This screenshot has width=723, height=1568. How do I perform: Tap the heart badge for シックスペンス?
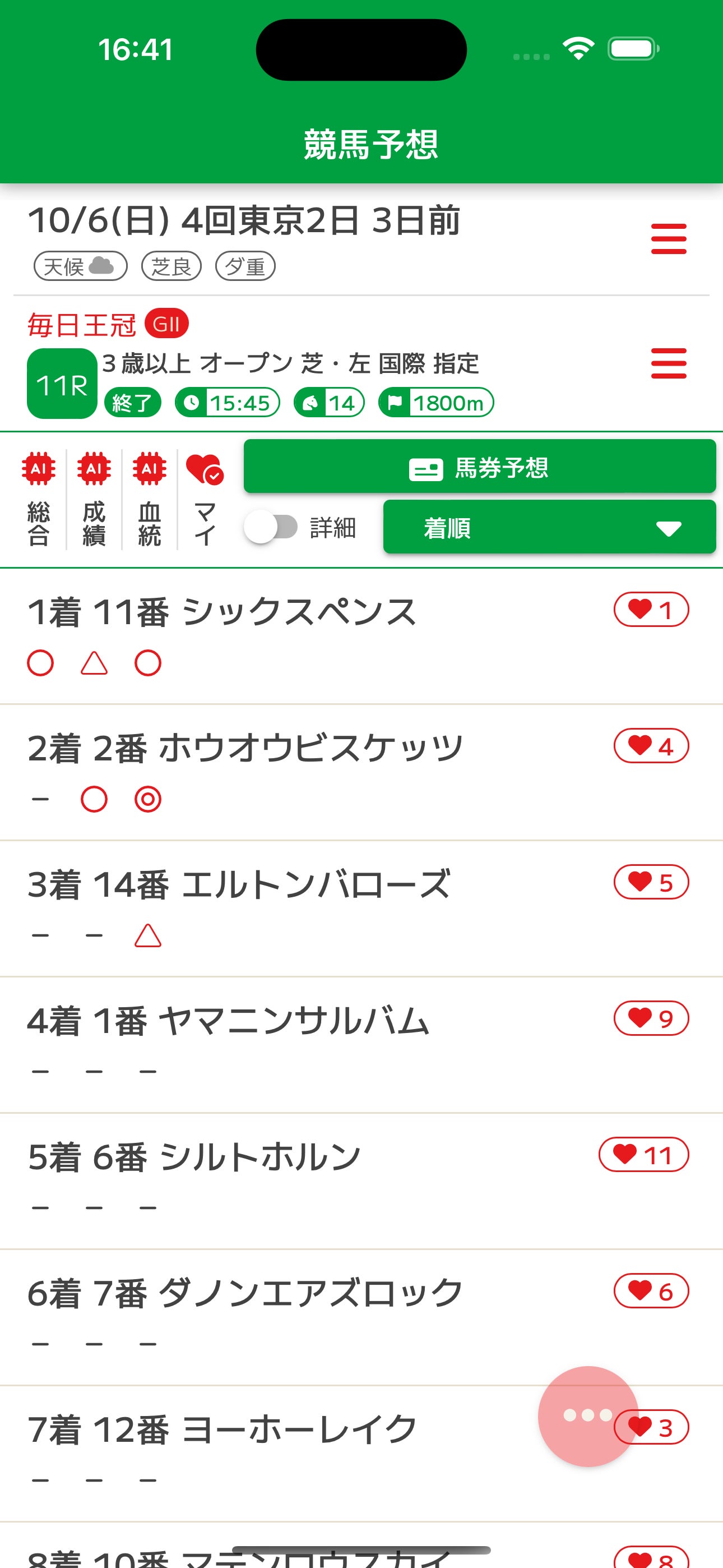pos(651,609)
